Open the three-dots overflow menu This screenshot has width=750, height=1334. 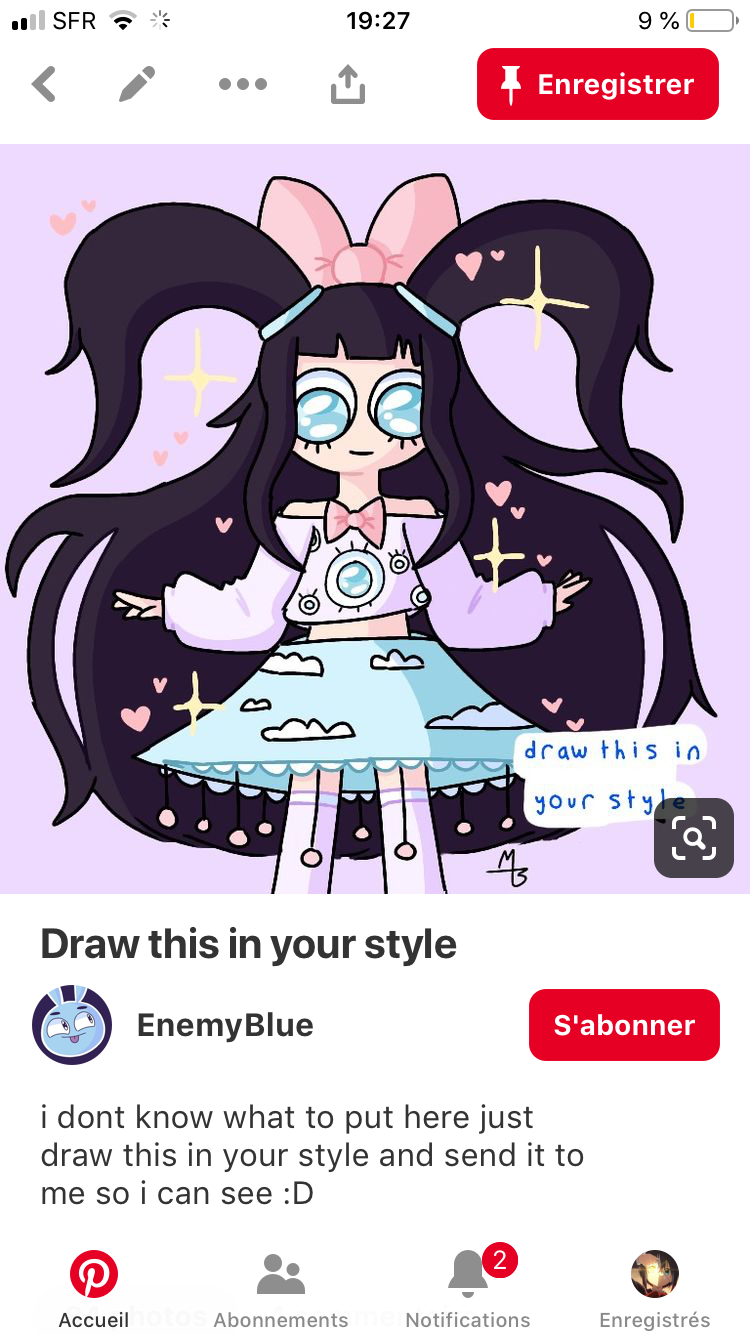click(x=243, y=85)
